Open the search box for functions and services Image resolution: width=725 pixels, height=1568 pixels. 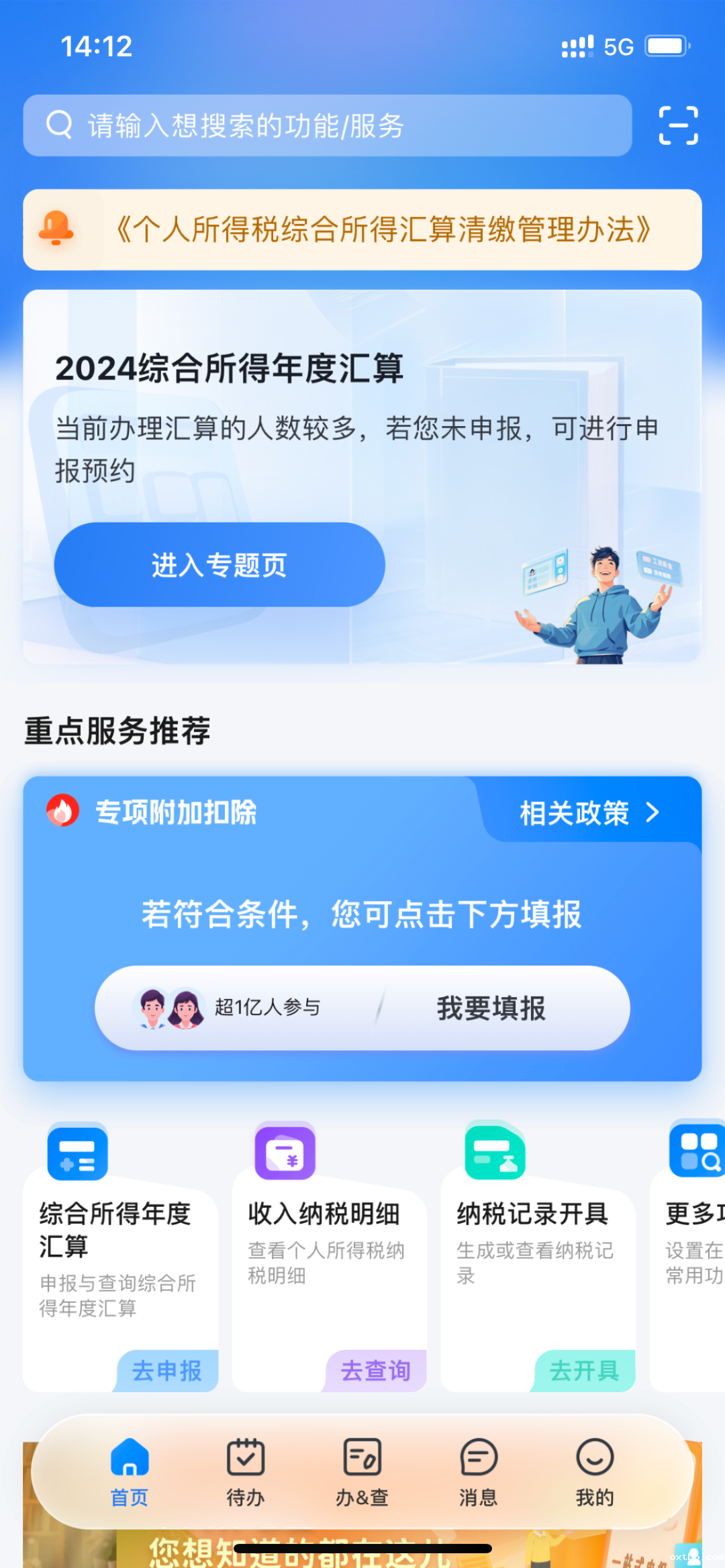(328, 125)
